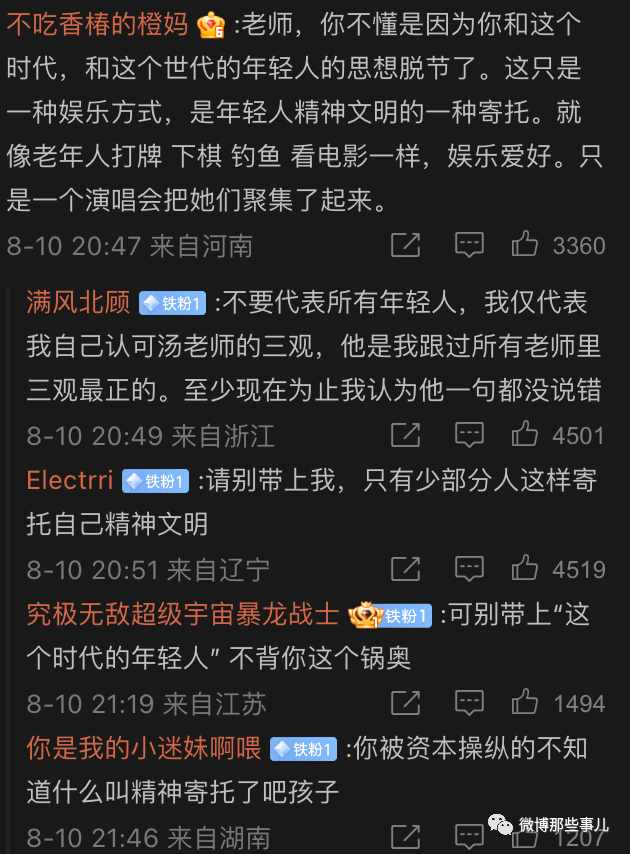Screen dimensions: 630x854
Task: Like 满风北顾's reply
Action: (525, 434)
